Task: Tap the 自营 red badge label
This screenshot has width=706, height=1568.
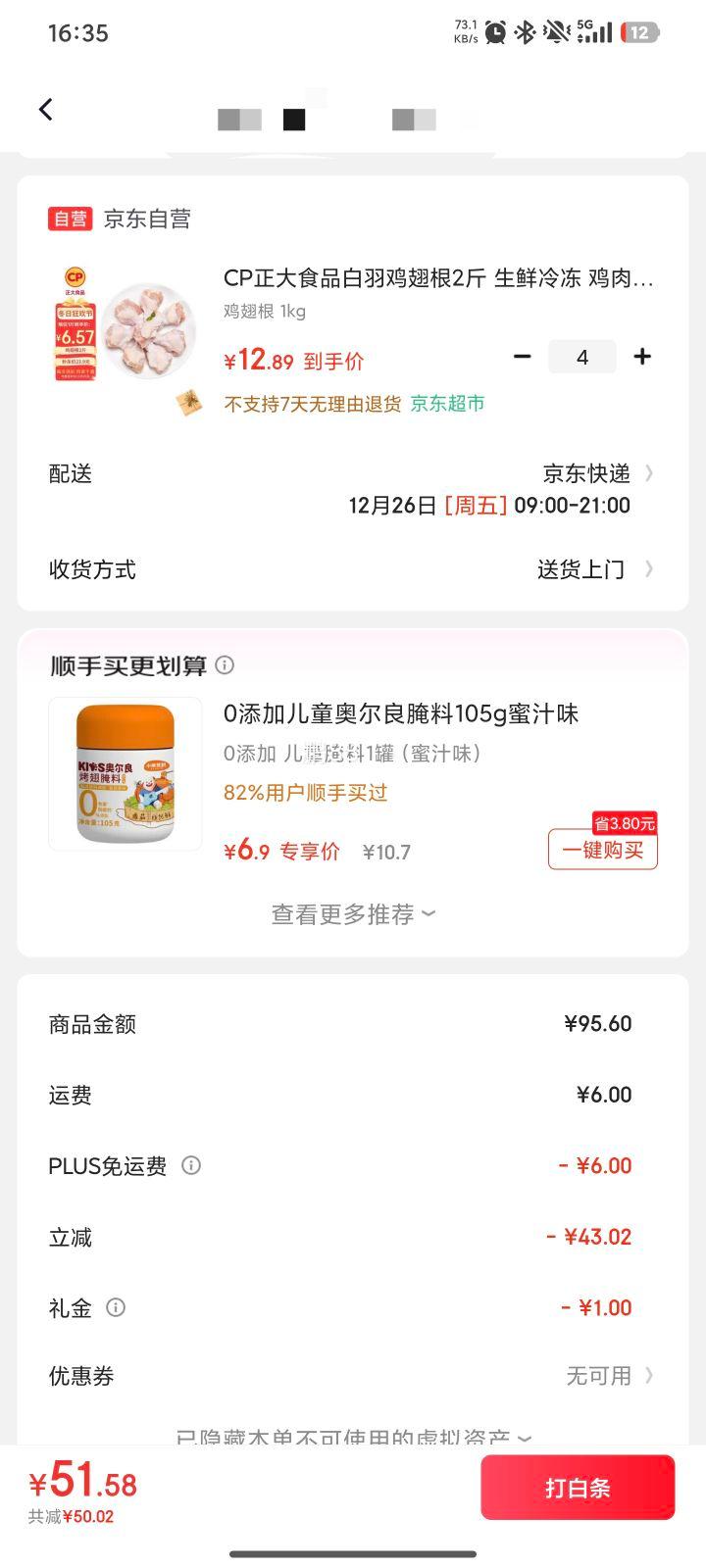Action: click(x=72, y=219)
